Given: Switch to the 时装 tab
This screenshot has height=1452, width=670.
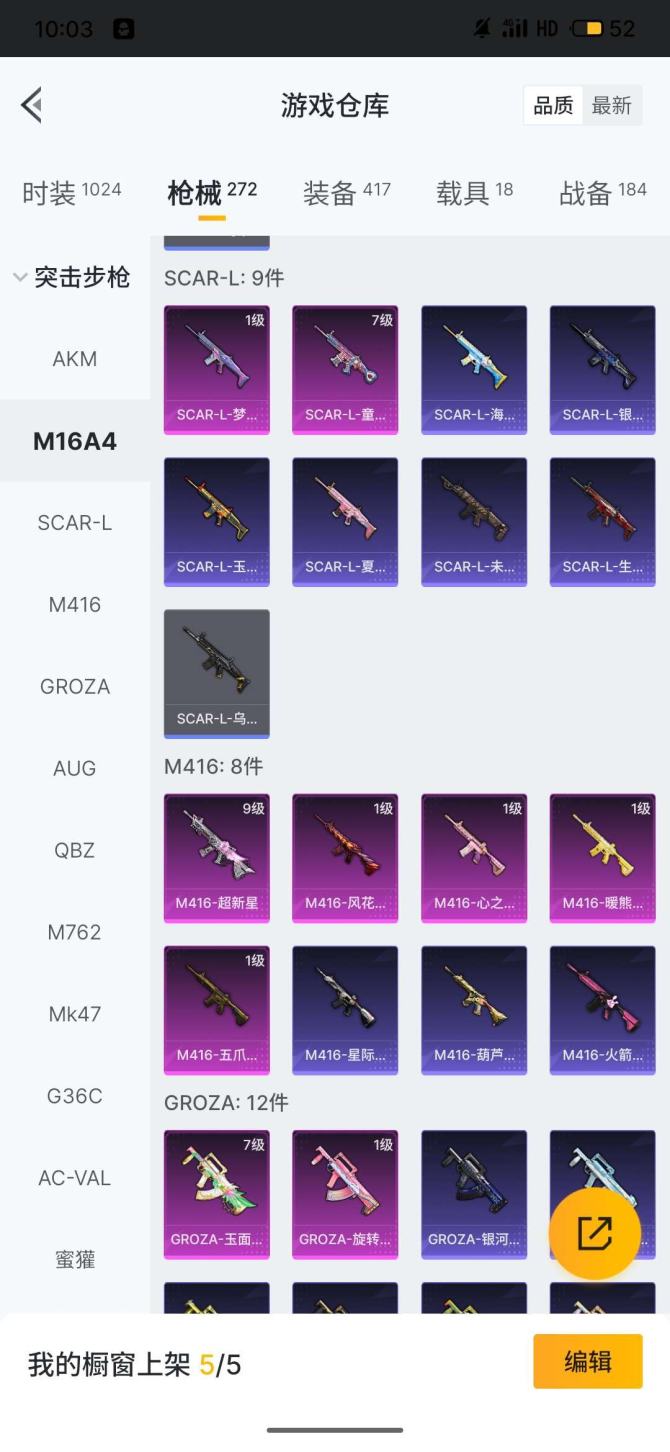Looking at the screenshot, I should [71, 192].
